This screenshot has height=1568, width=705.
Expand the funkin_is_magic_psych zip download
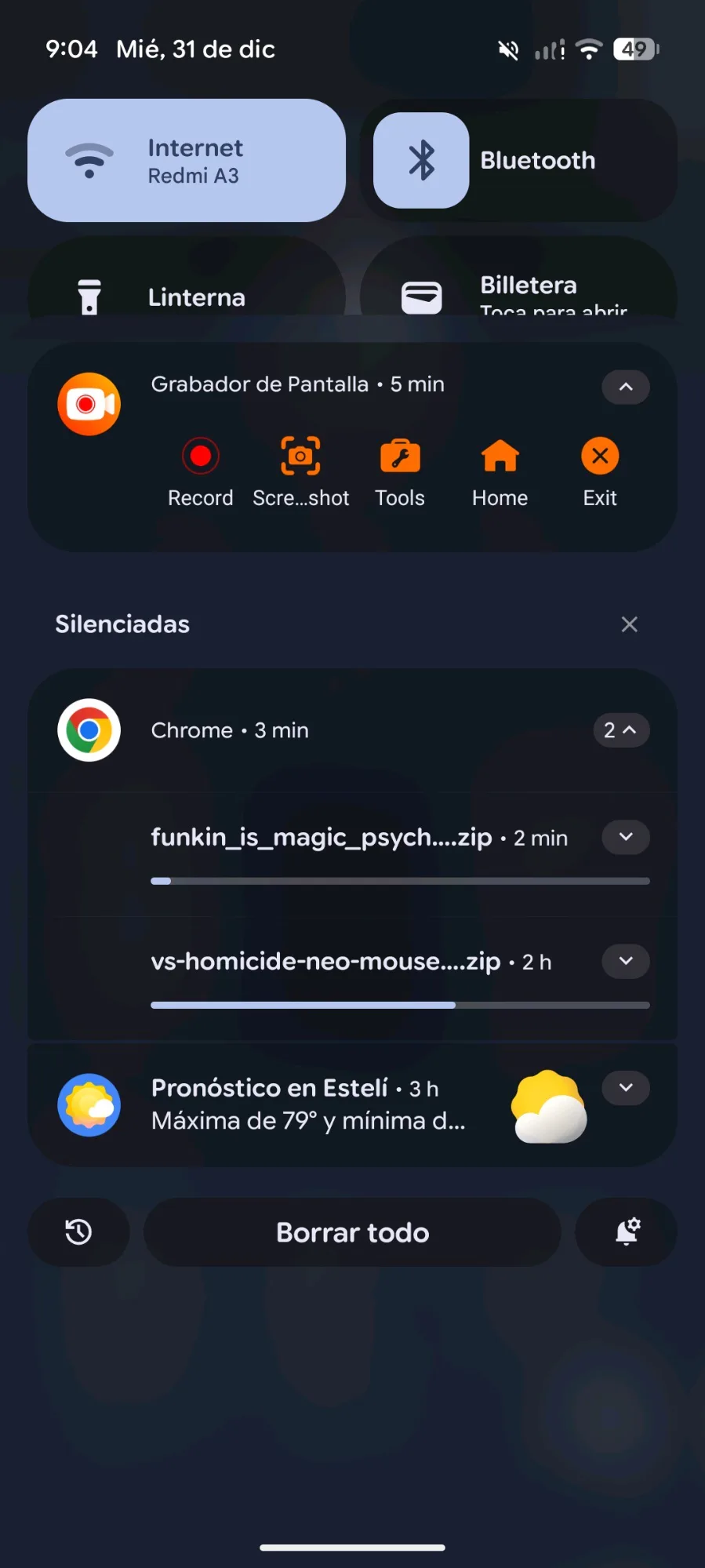pyautogui.click(x=625, y=837)
